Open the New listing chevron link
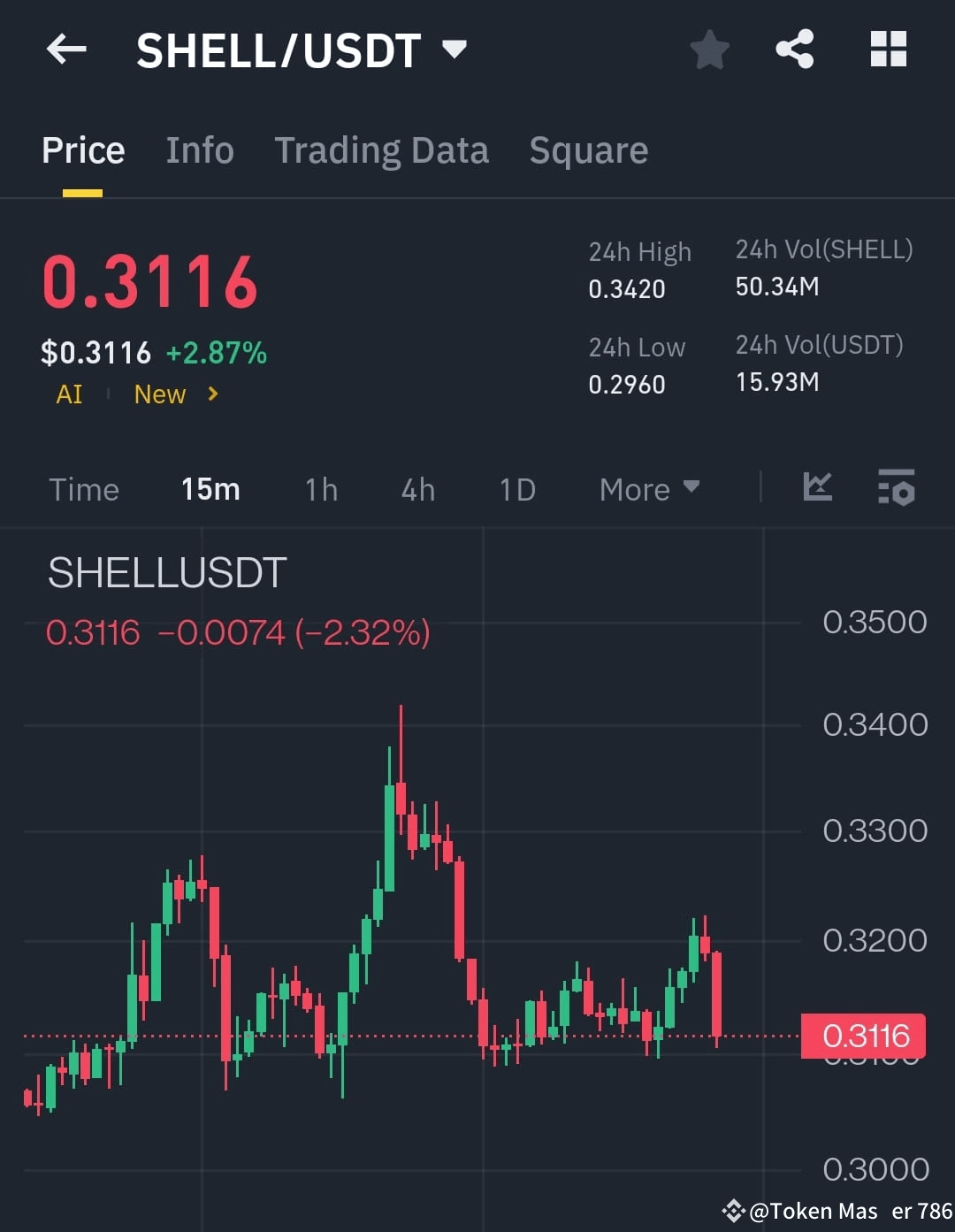The height and width of the screenshot is (1232, 955). 212,395
